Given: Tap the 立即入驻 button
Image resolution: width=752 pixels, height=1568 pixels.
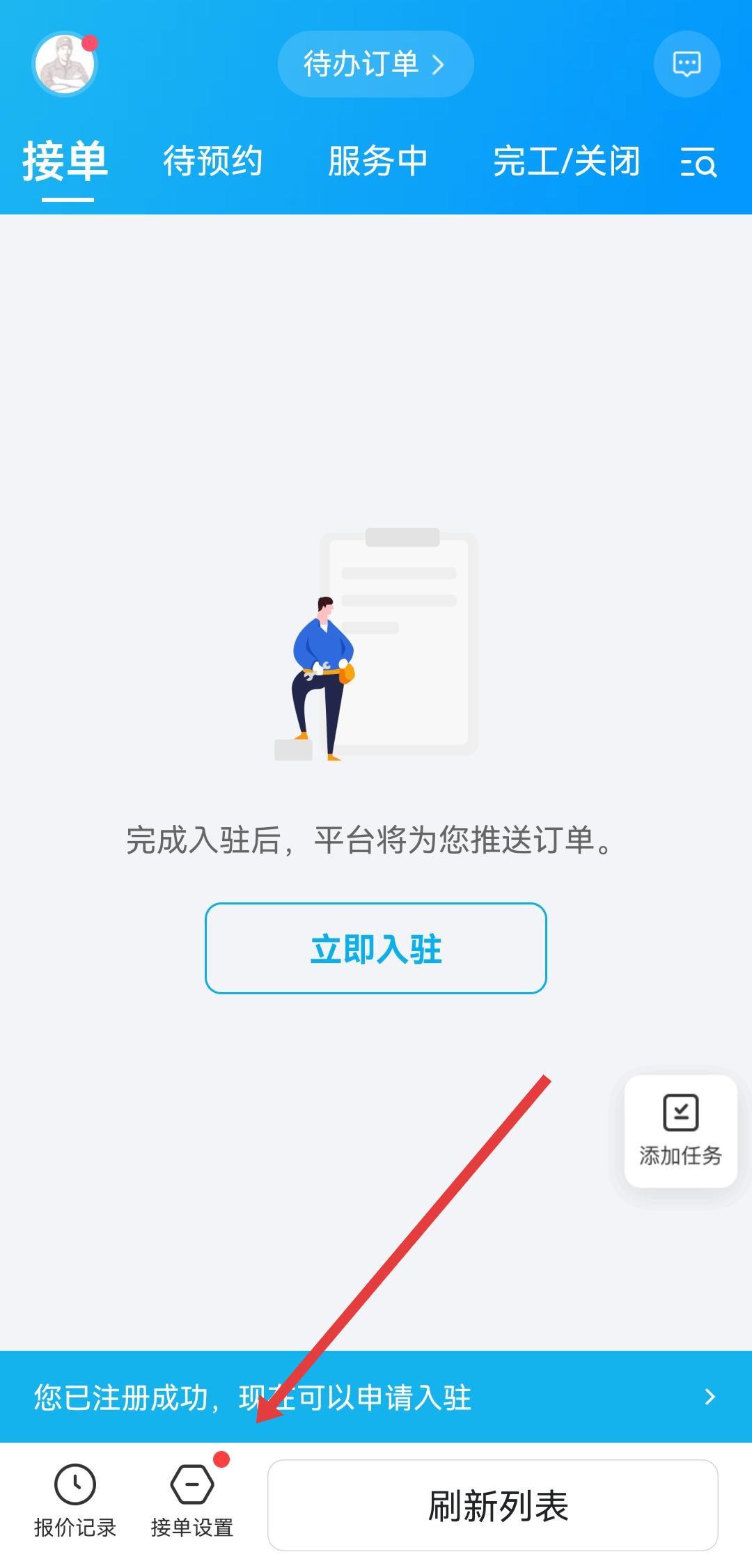Looking at the screenshot, I should [x=376, y=948].
